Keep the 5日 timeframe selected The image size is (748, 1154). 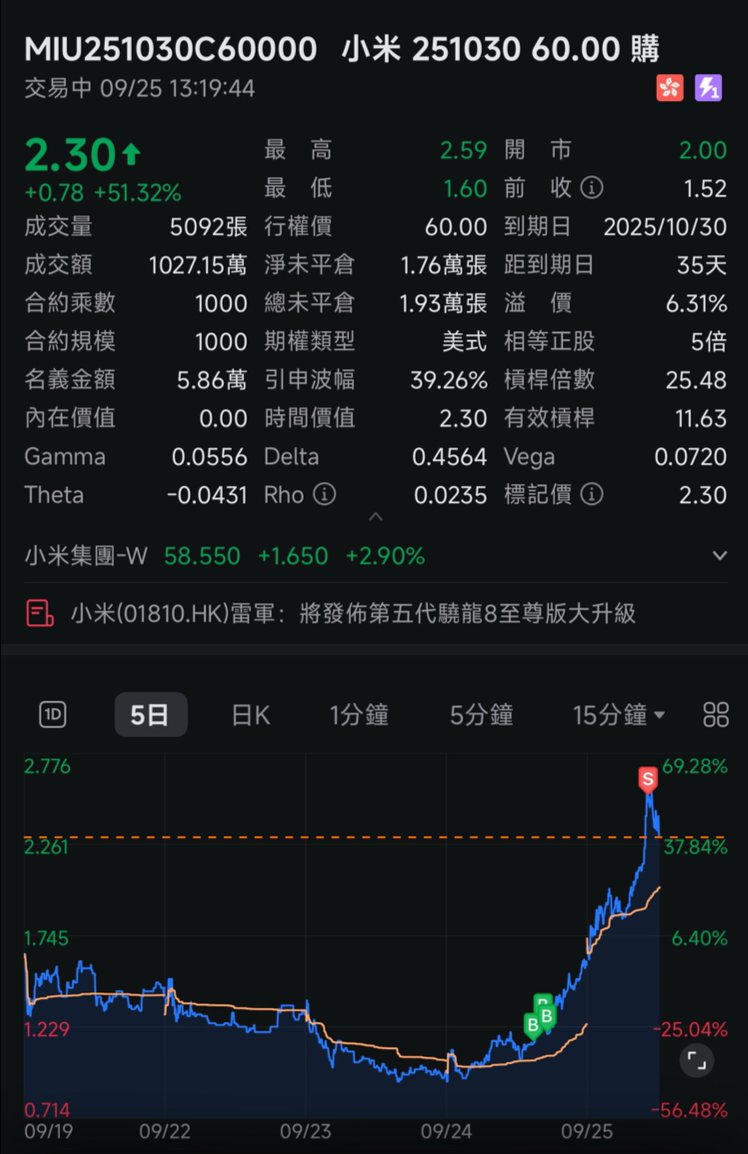click(151, 714)
